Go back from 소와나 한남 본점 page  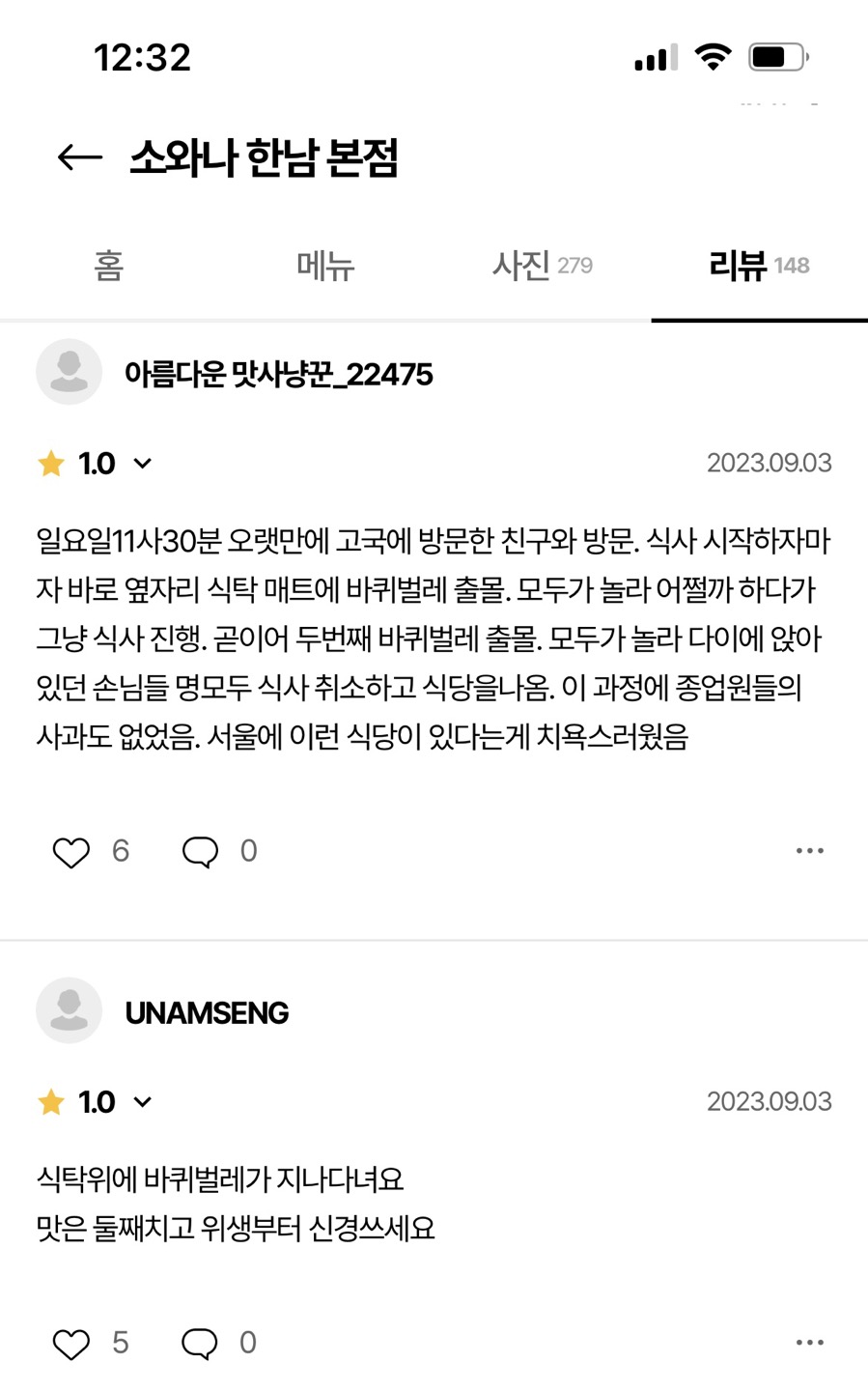tap(79, 157)
